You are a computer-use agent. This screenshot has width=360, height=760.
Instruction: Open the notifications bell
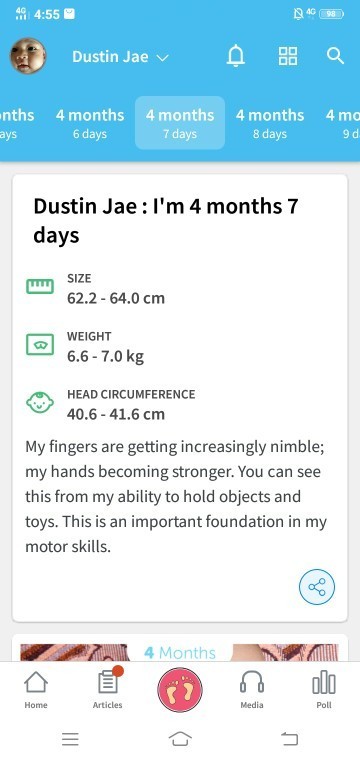click(236, 57)
